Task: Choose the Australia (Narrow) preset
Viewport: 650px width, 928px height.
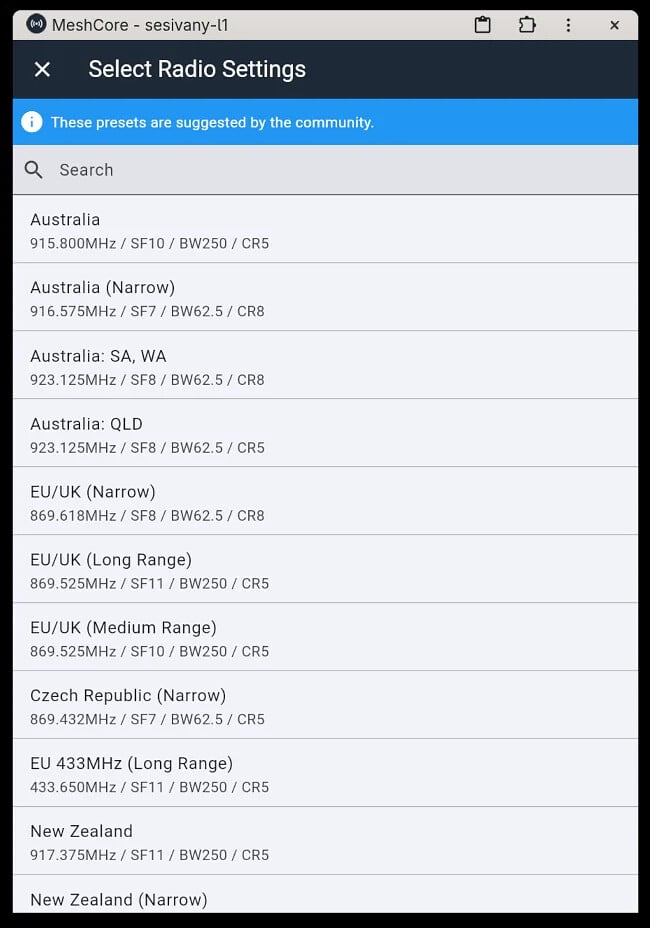Action: point(325,298)
